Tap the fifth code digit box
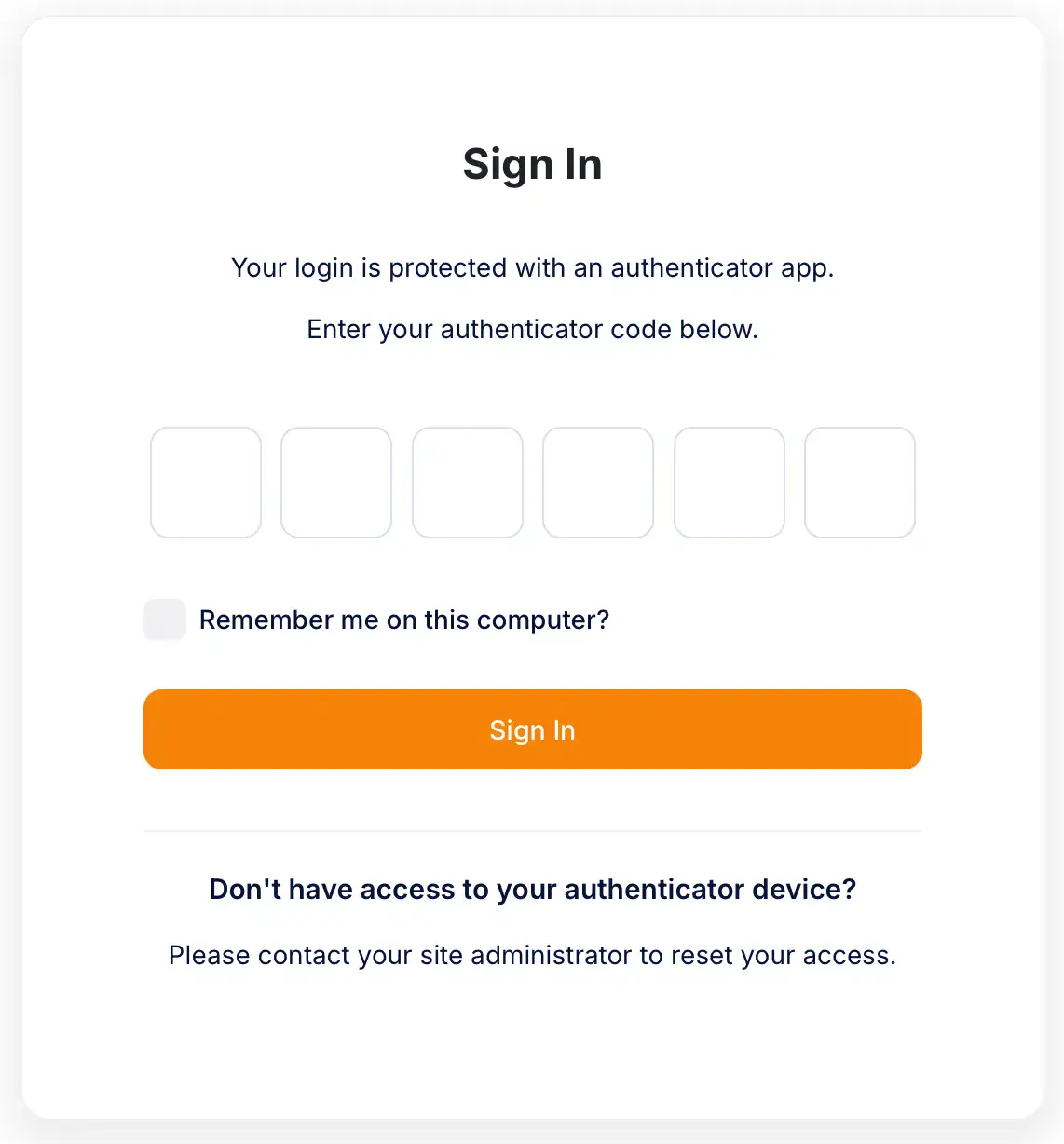 click(x=730, y=483)
